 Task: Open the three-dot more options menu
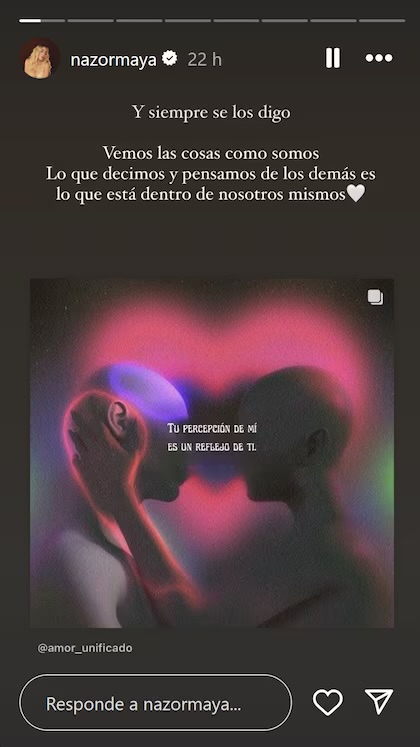379,58
